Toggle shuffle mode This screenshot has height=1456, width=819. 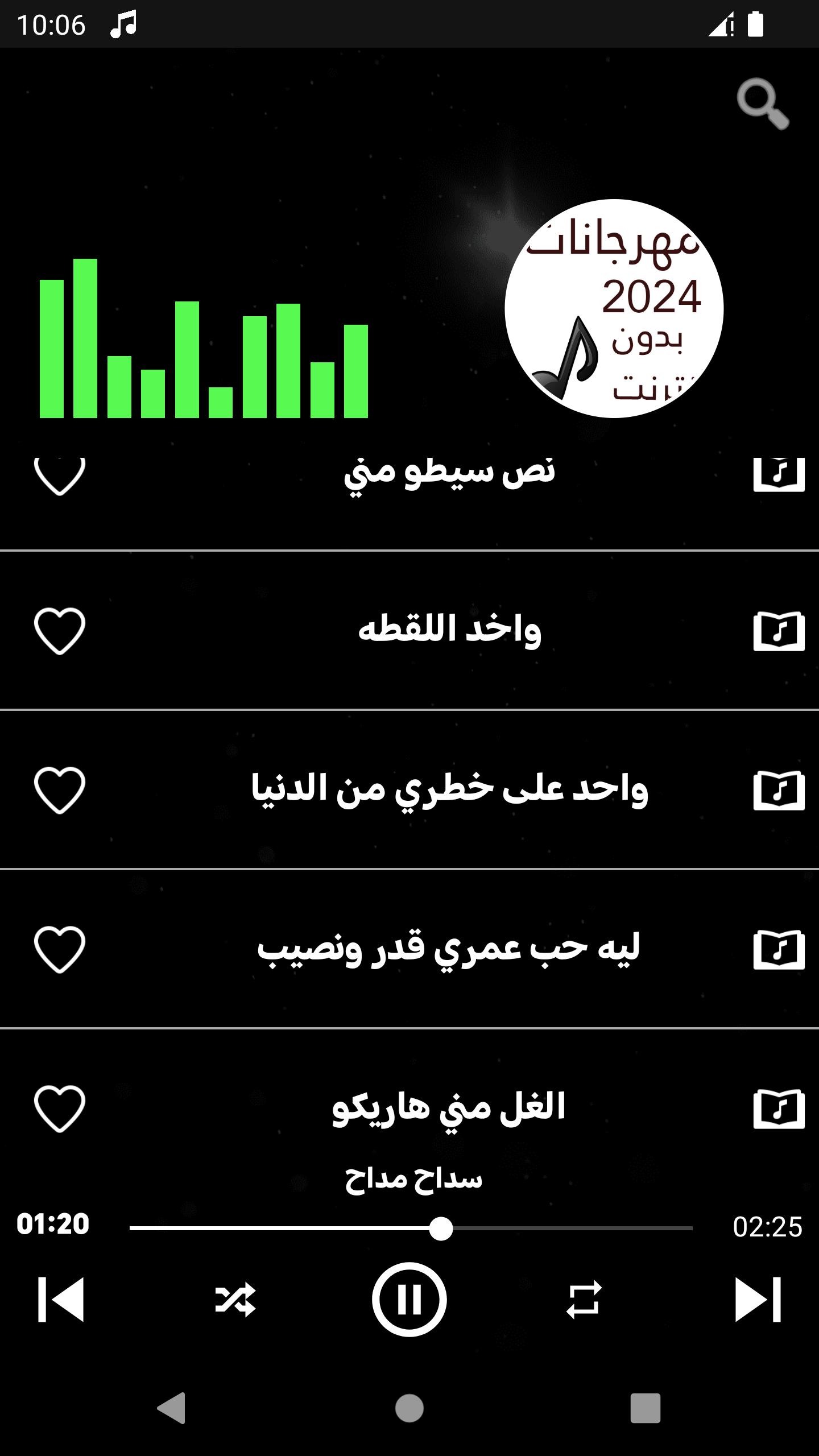point(235,1300)
